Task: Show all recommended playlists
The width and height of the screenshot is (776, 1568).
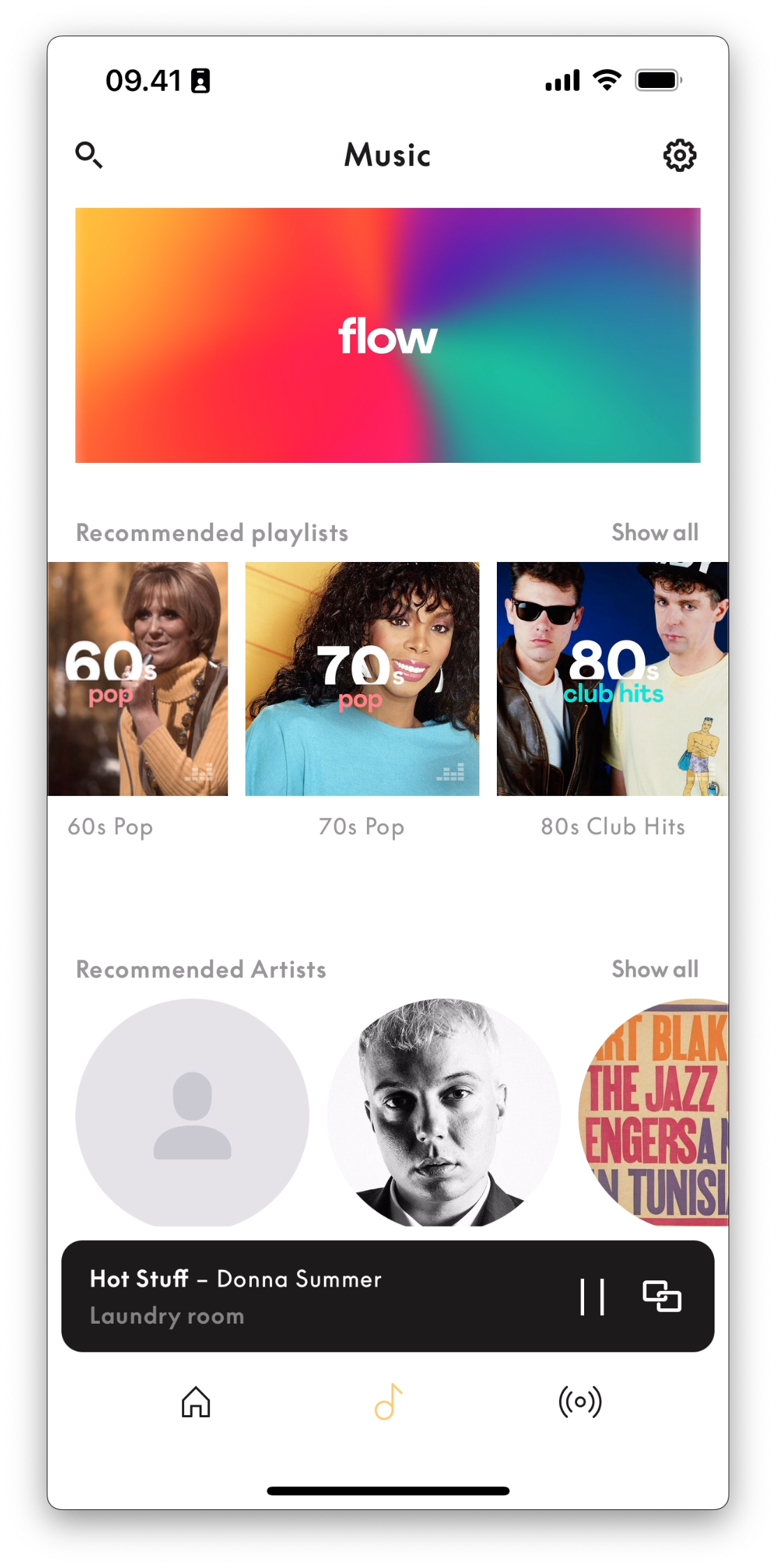Action: click(x=655, y=533)
